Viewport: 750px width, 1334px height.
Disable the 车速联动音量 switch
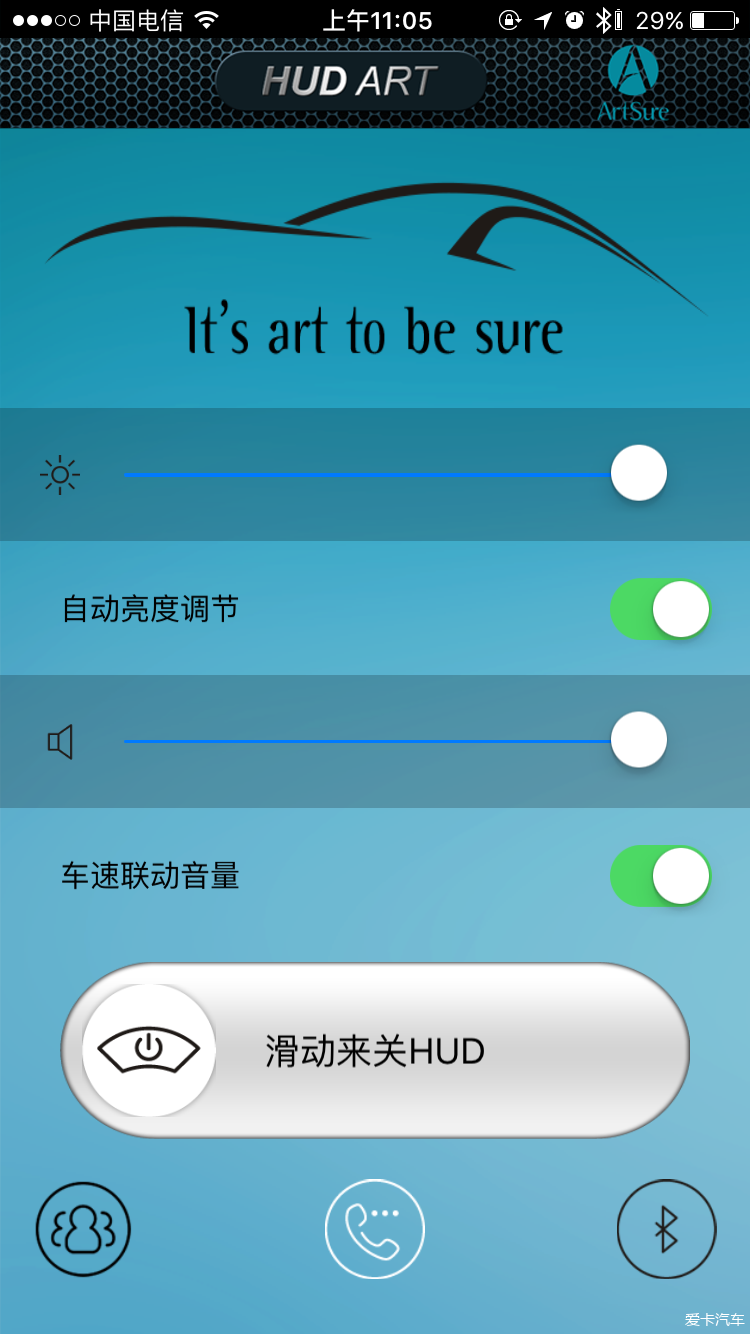(660, 876)
